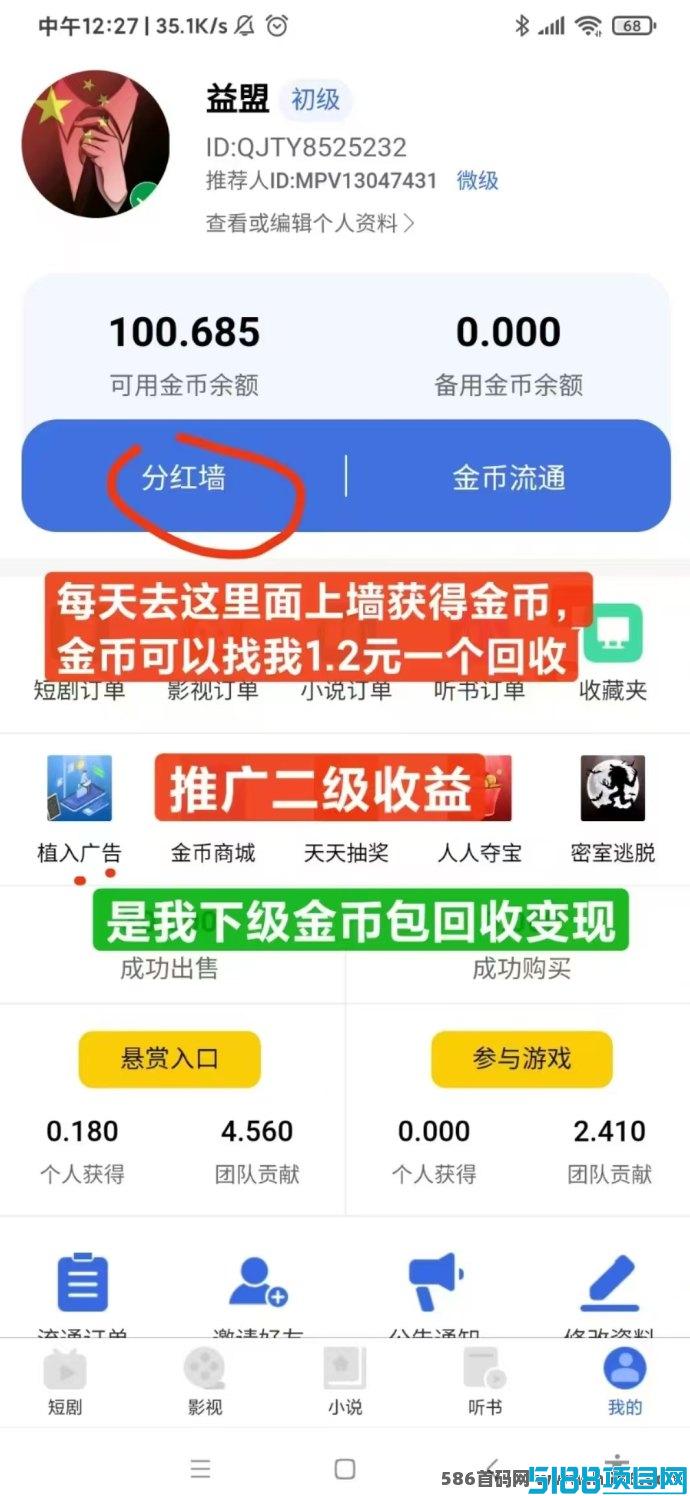This screenshot has width=690, height=1496.
Task: Open 金币流通
Action: pyautogui.click(x=509, y=477)
